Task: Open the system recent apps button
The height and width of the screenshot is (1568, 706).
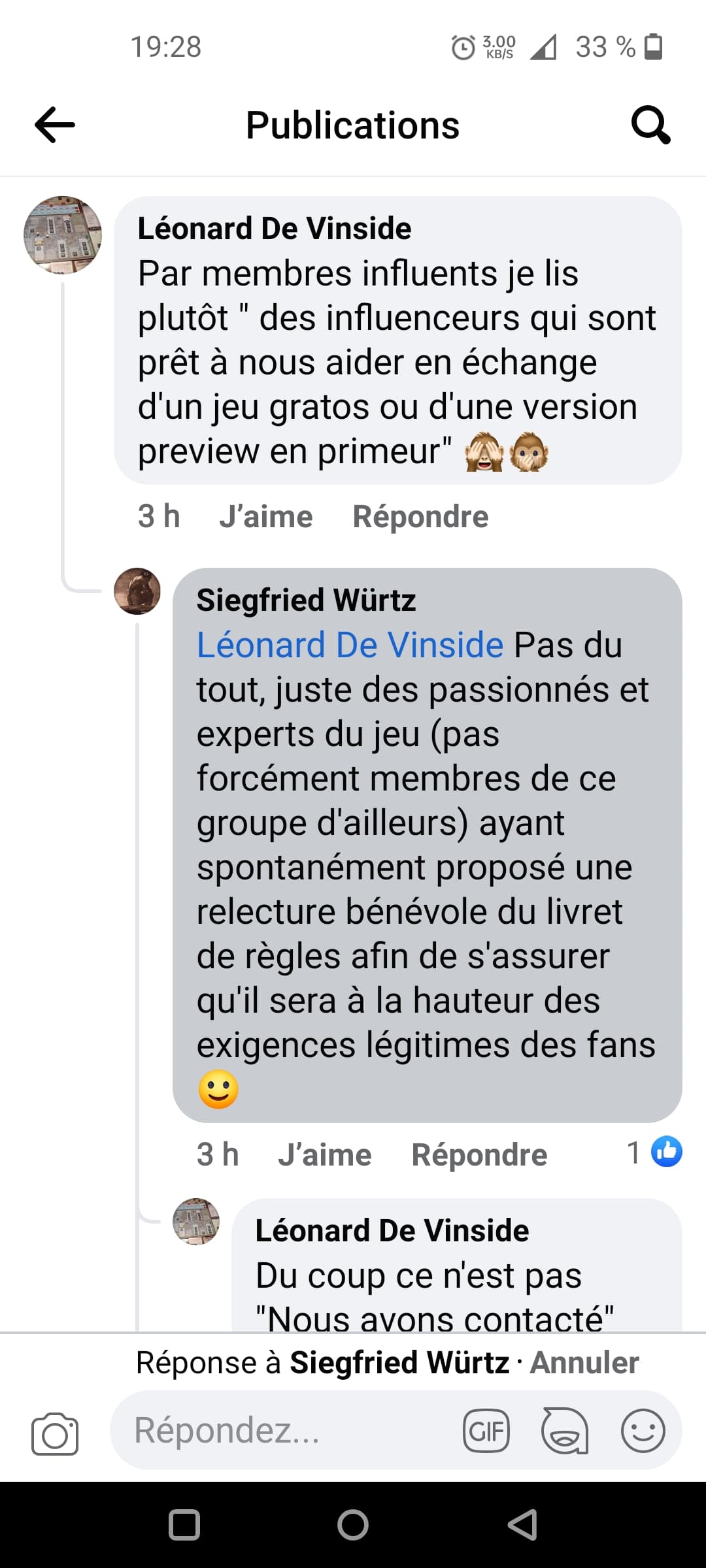Action: coord(184,1526)
